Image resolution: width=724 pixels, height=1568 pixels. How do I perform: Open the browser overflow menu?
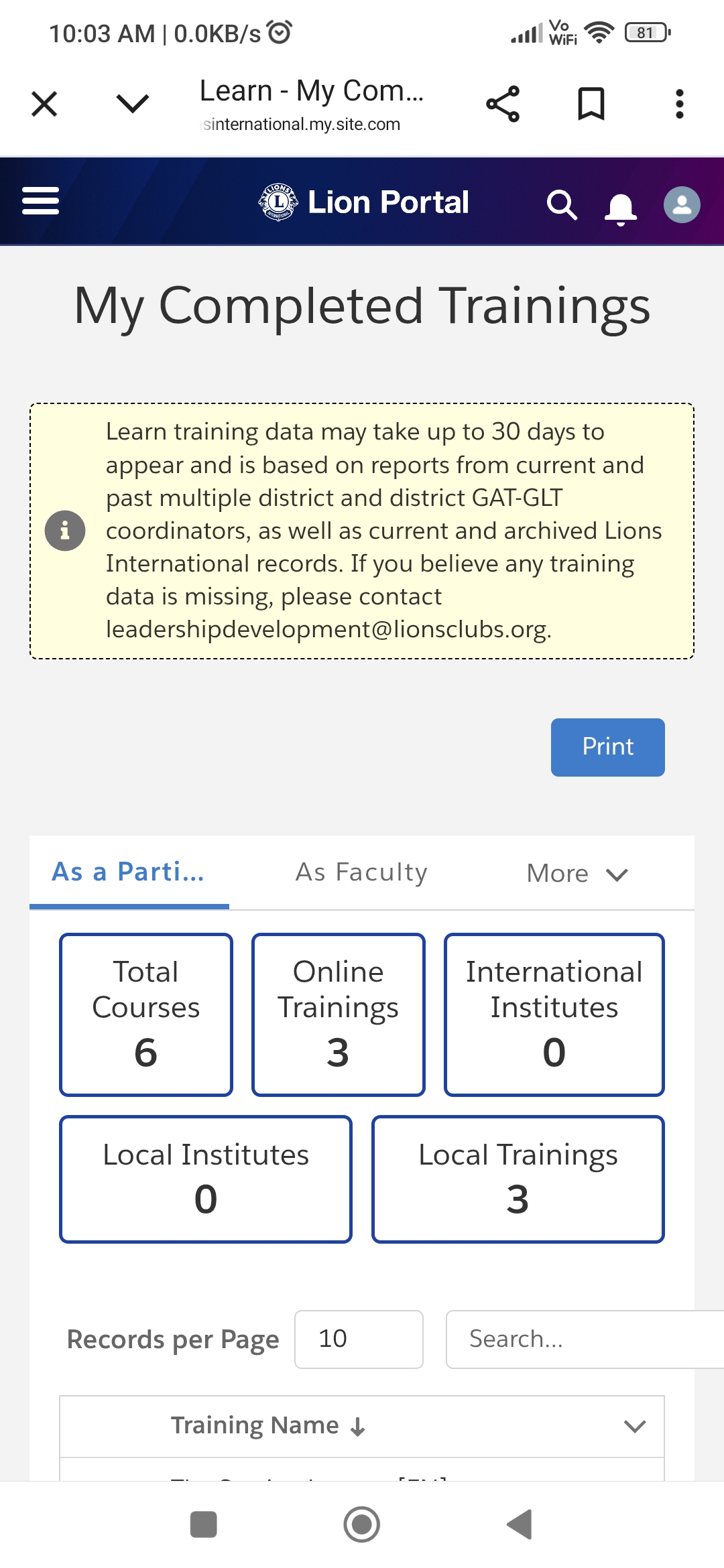pyautogui.click(x=679, y=104)
